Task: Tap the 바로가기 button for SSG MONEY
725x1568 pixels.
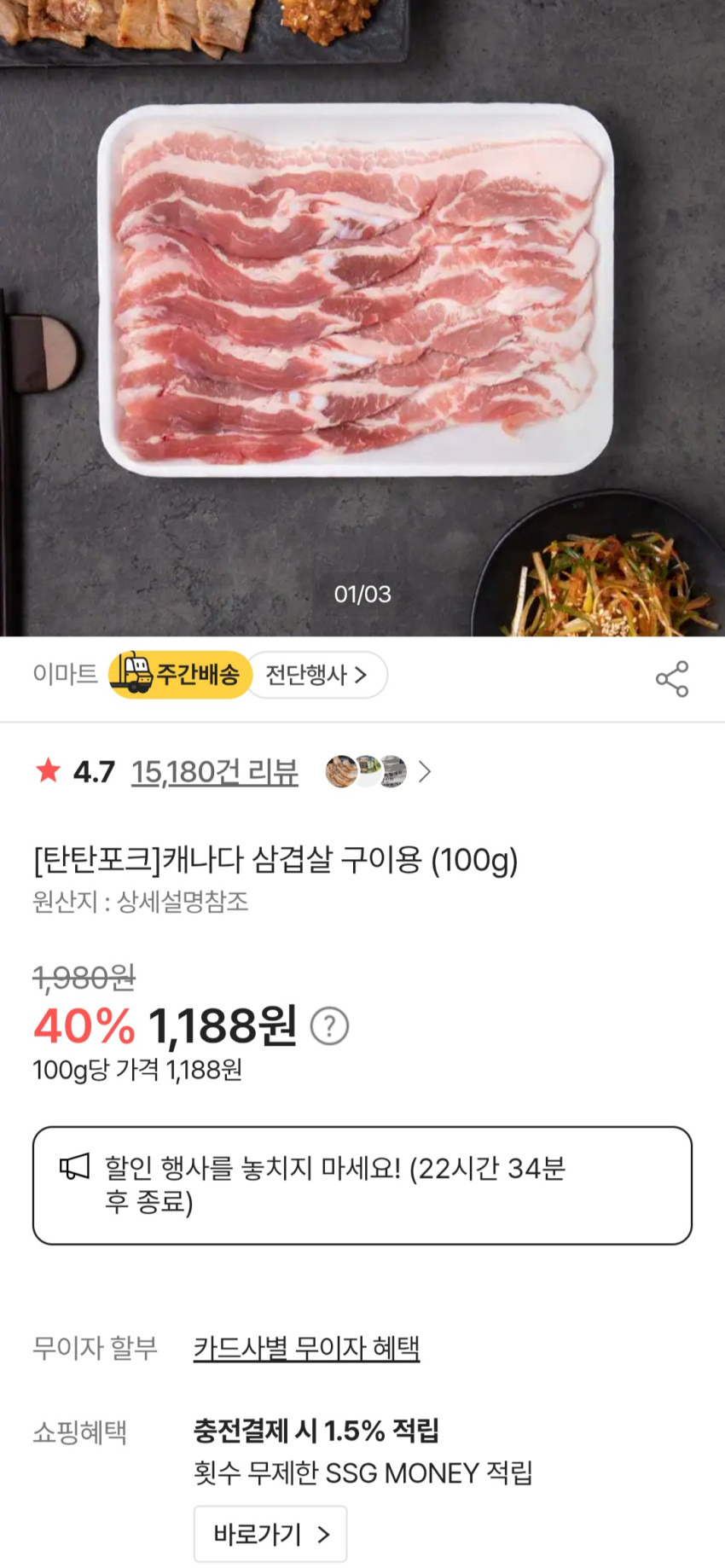Action: tap(270, 1534)
